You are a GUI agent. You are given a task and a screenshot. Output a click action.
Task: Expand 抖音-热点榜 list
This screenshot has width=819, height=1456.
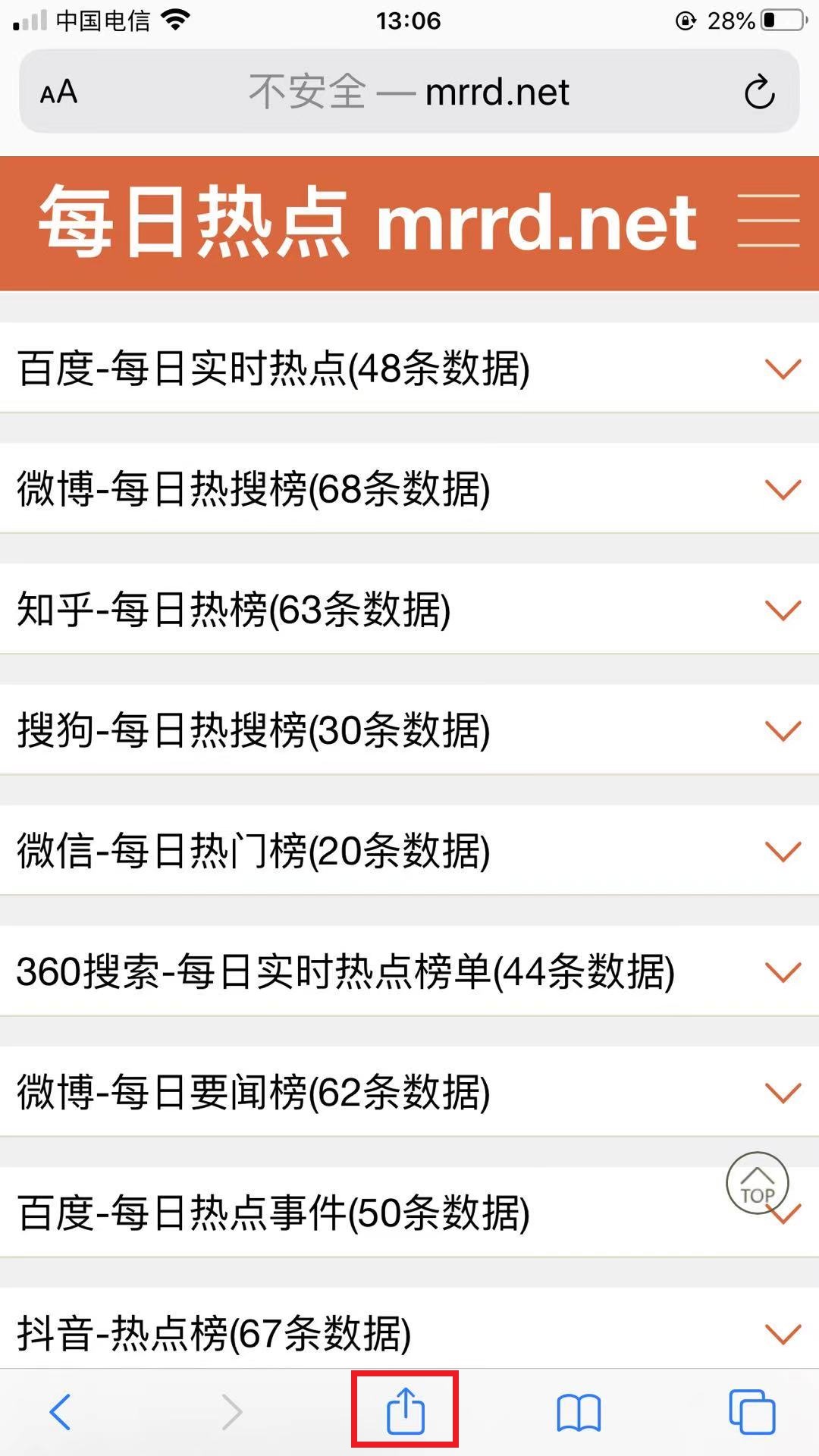409,1329
